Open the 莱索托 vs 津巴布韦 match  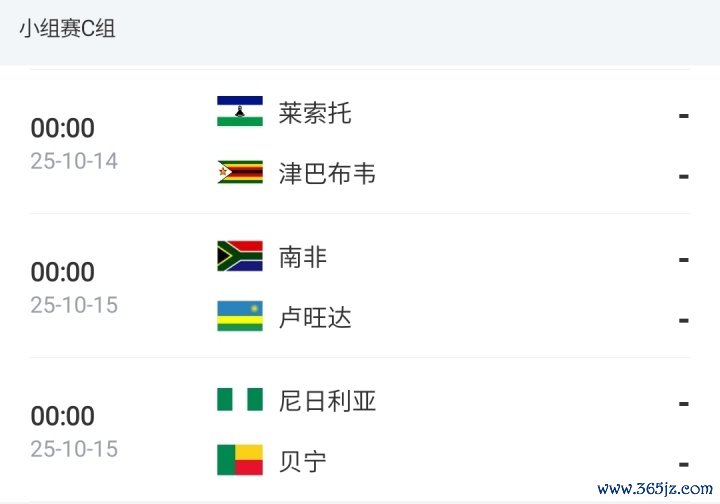(x=360, y=142)
